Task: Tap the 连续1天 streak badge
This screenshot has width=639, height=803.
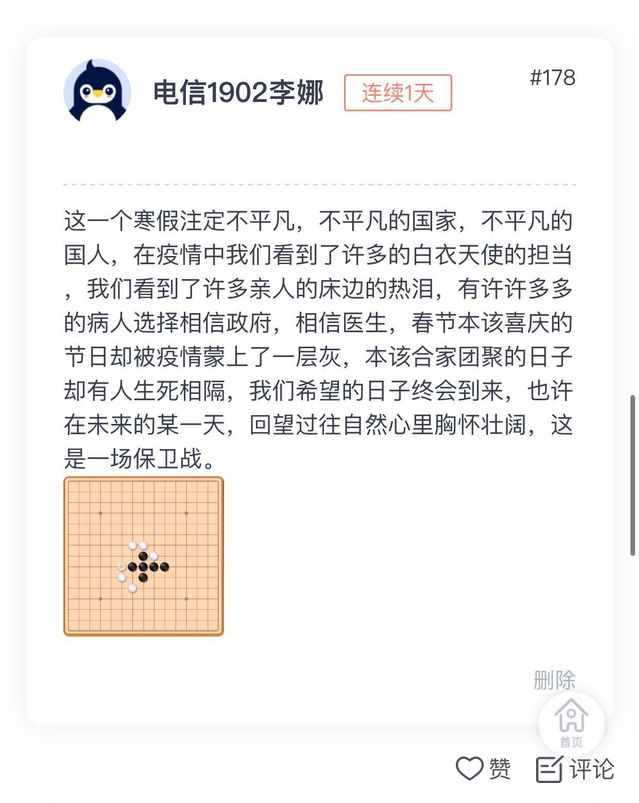Action: [x=398, y=93]
